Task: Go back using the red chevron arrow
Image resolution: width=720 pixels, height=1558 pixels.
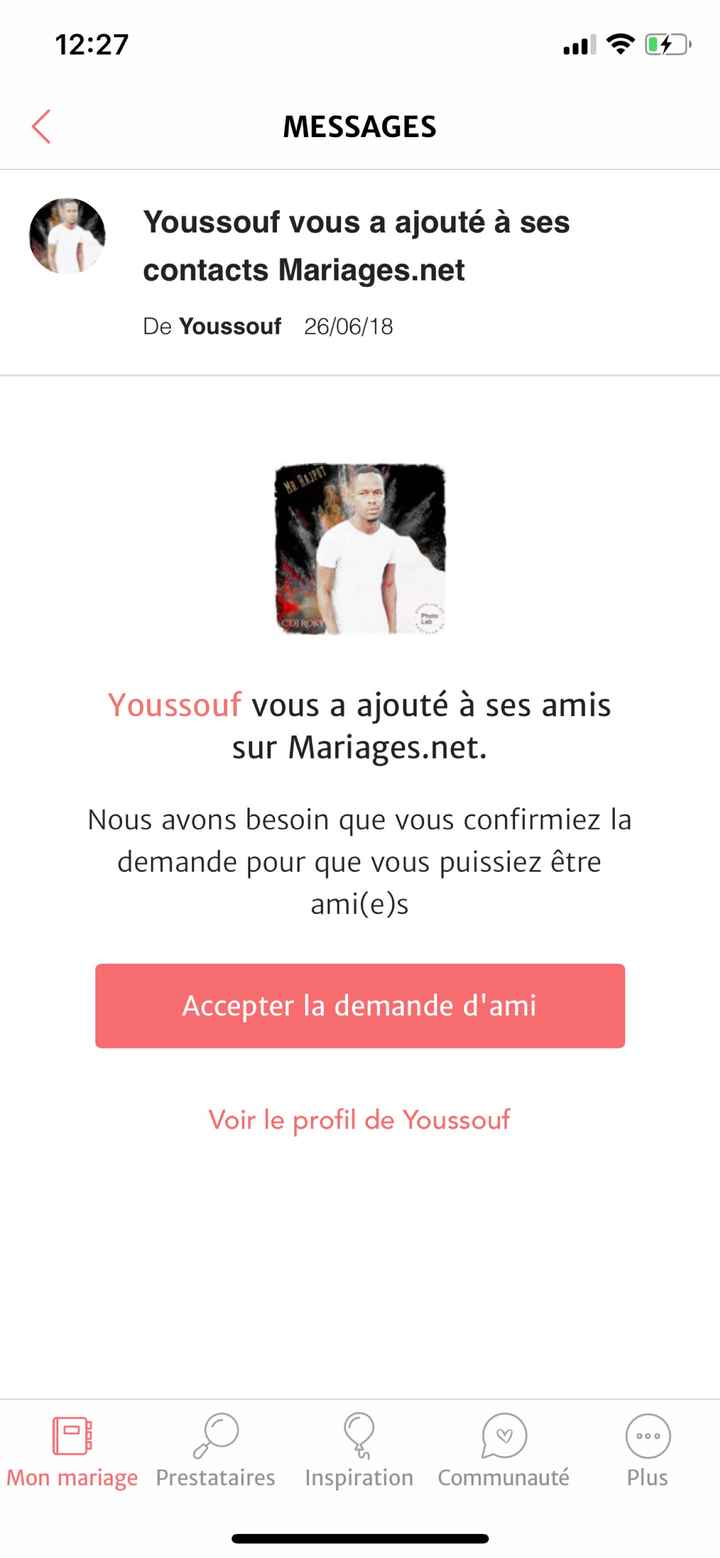Action: [40, 127]
